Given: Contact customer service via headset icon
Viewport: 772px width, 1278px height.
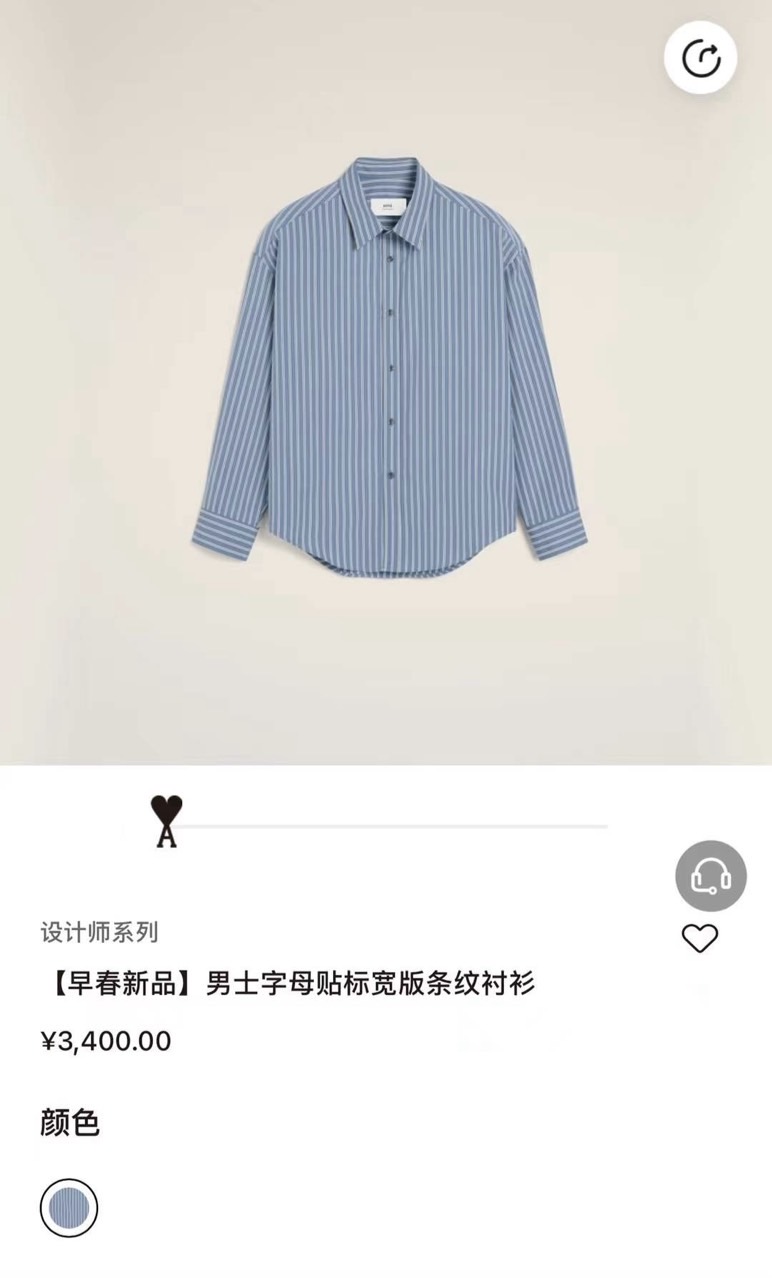Looking at the screenshot, I should 710,876.
